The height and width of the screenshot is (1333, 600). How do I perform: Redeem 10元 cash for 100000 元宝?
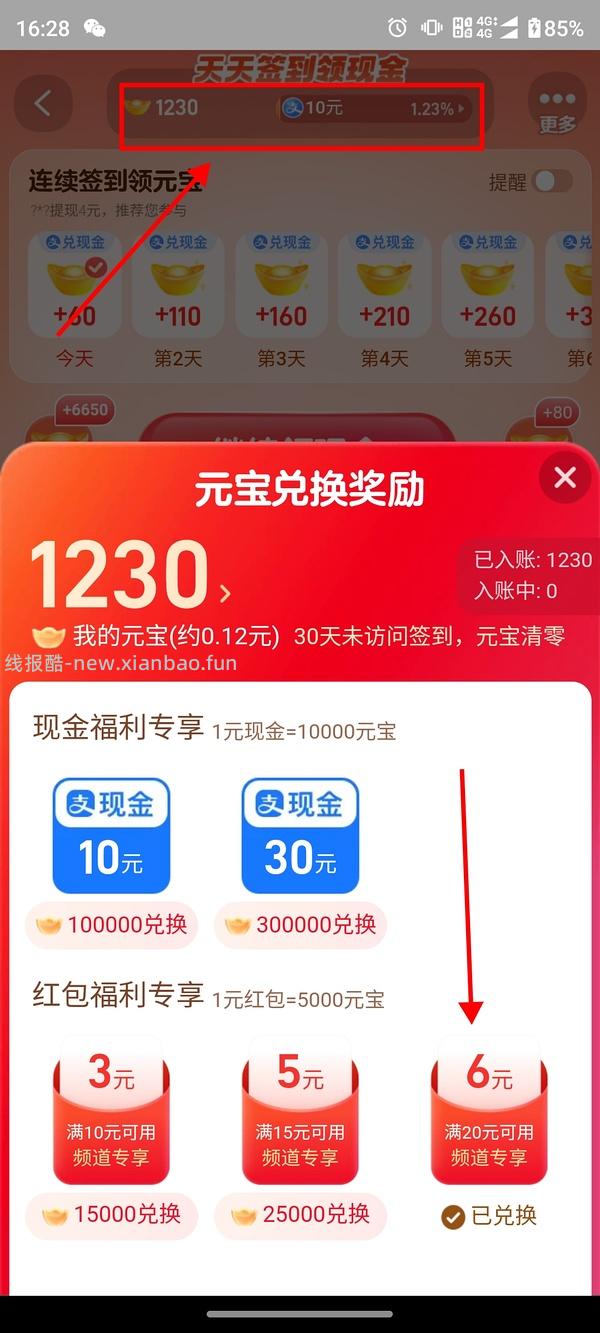[x=111, y=925]
